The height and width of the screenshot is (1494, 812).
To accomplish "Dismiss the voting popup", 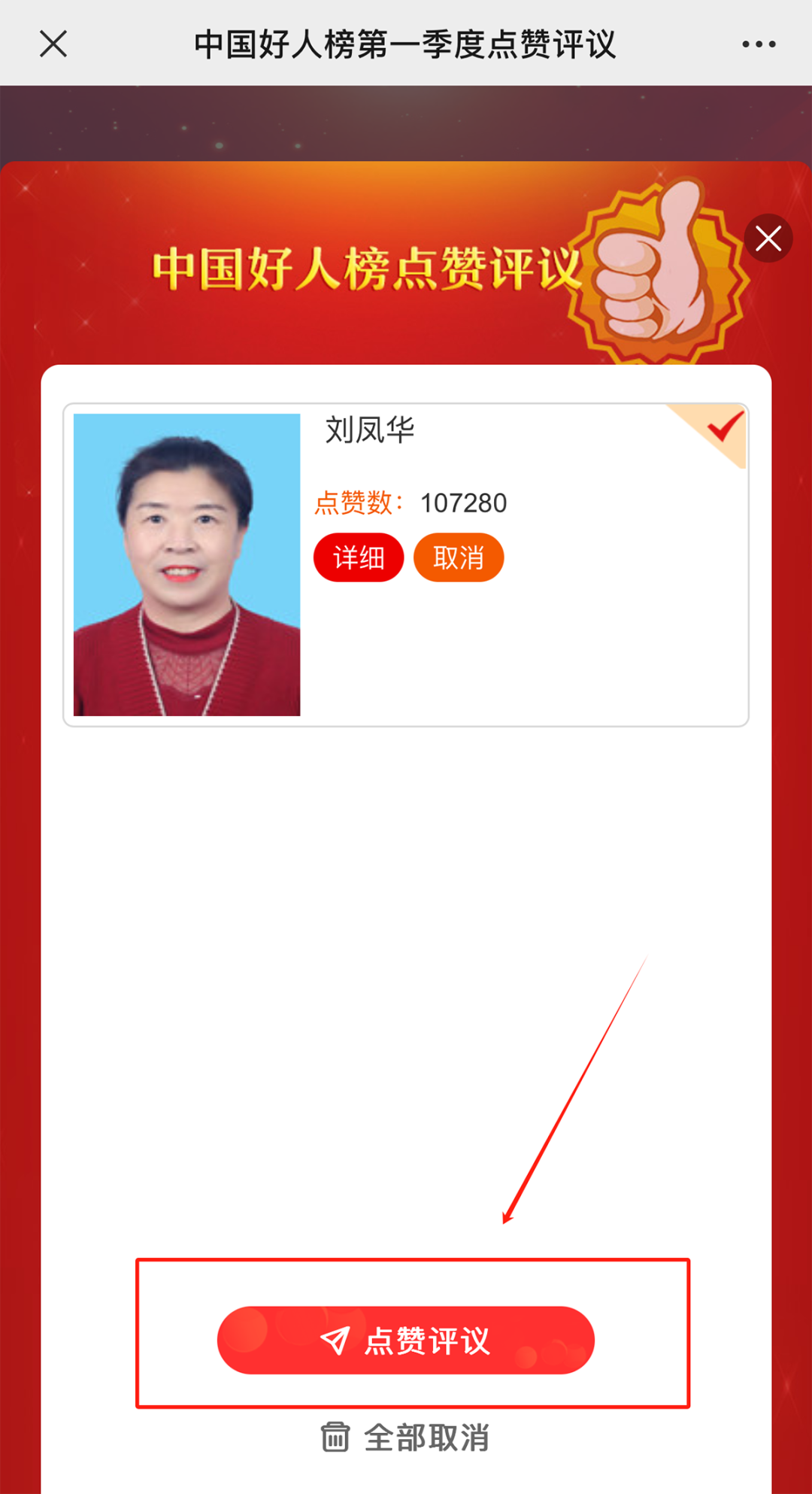I will pyautogui.click(x=768, y=238).
